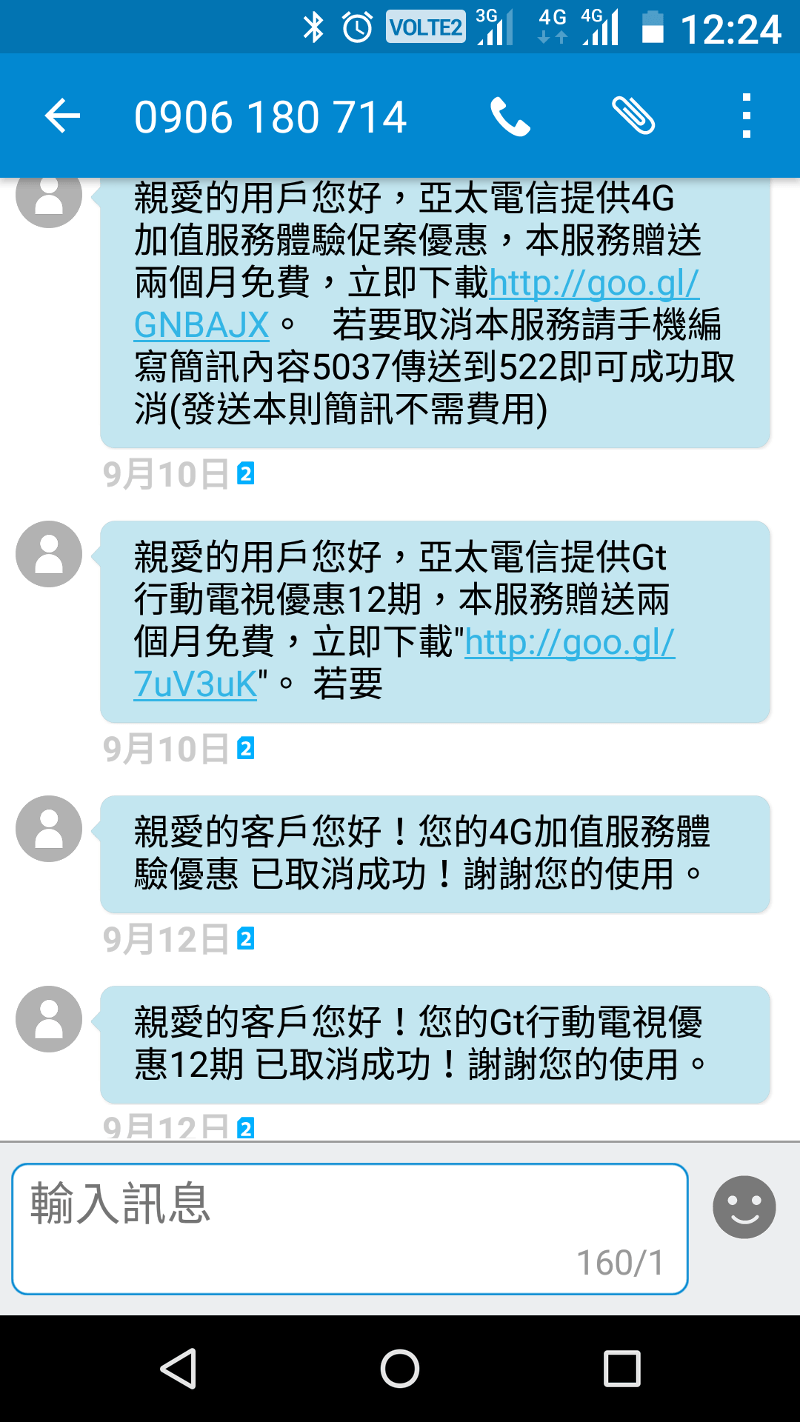Open the goo.gl/GNBAJX download link
The height and width of the screenshot is (1422, 800).
coord(417,303)
